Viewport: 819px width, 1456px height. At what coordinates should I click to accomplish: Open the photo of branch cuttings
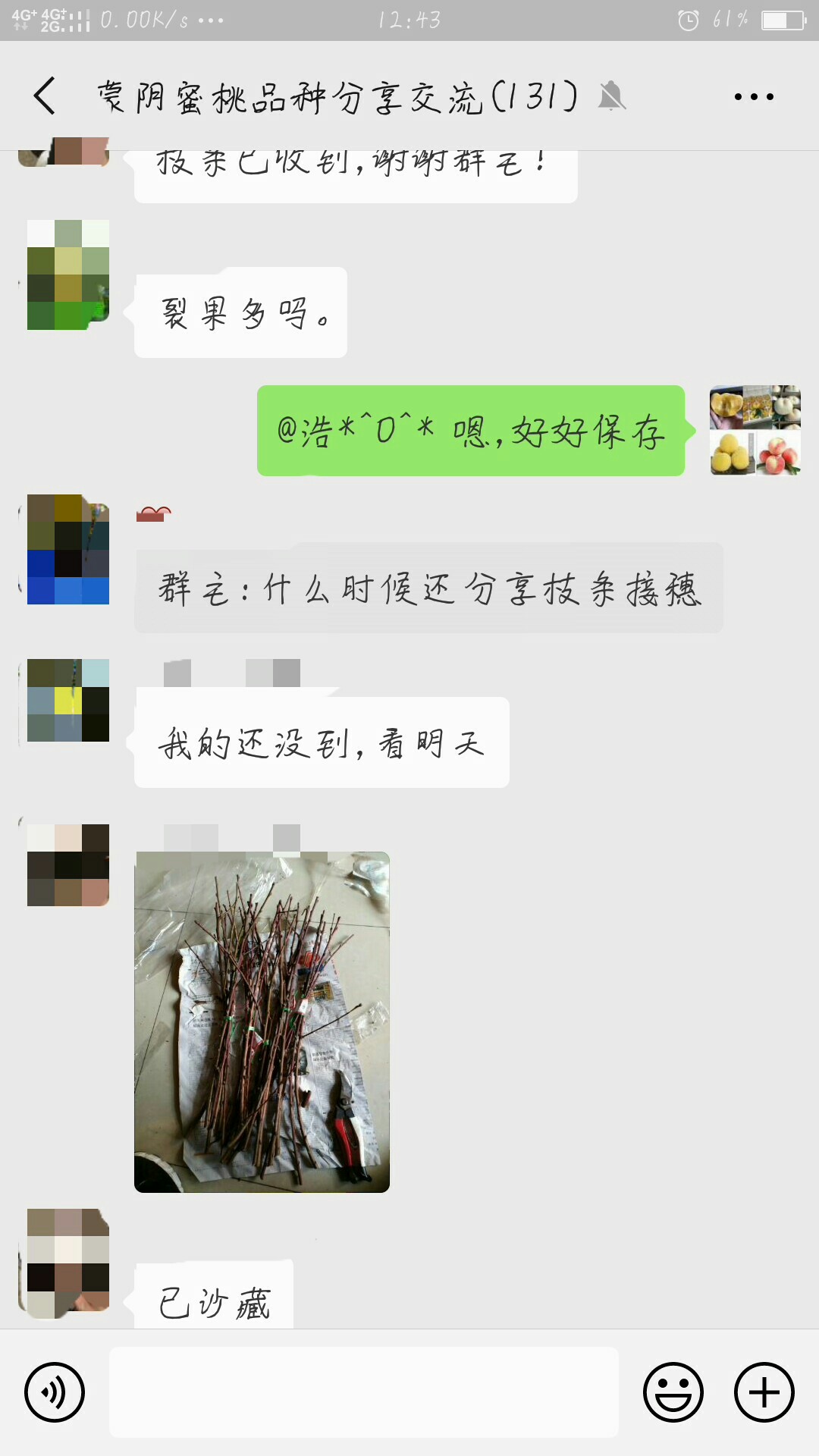(x=262, y=1022)
